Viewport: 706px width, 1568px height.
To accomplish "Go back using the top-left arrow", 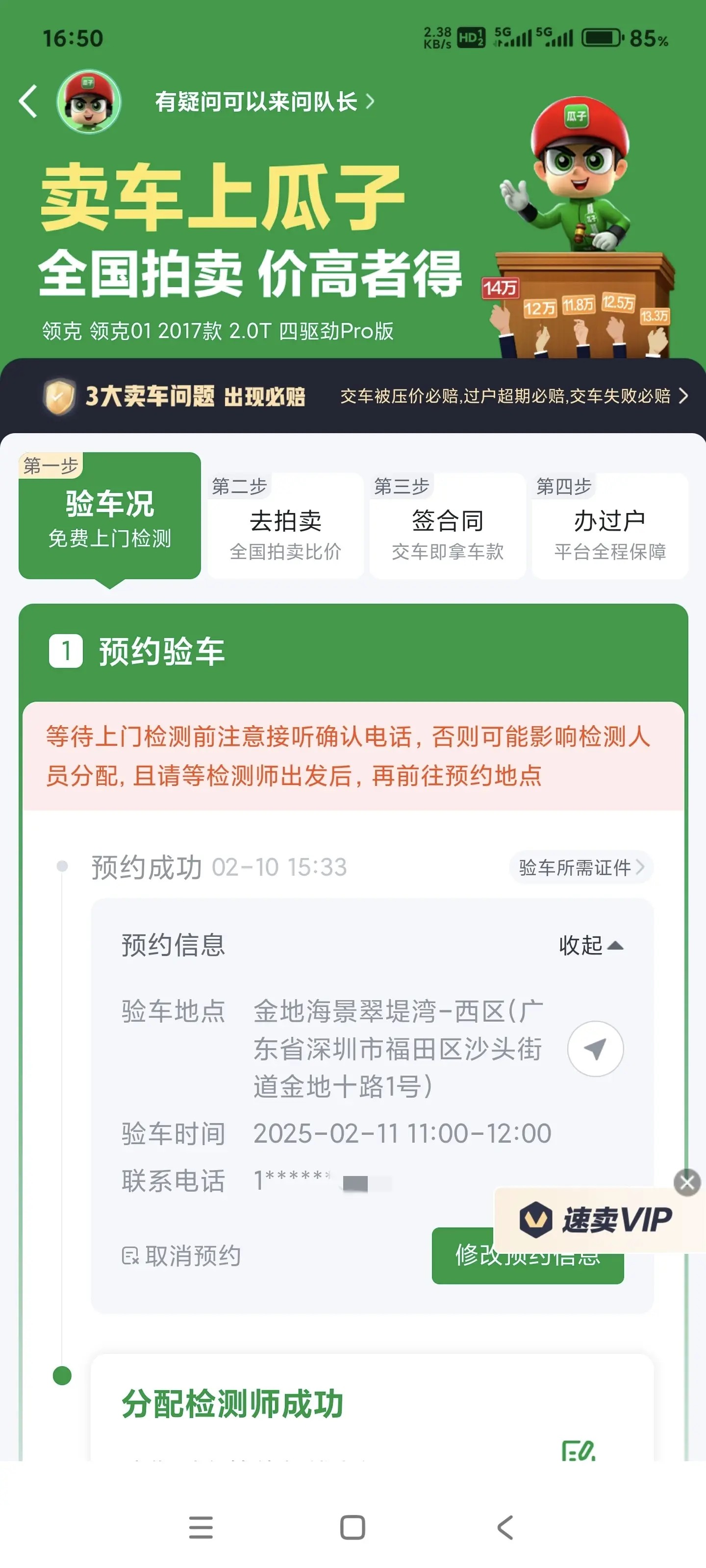I will tap(28, 101).
